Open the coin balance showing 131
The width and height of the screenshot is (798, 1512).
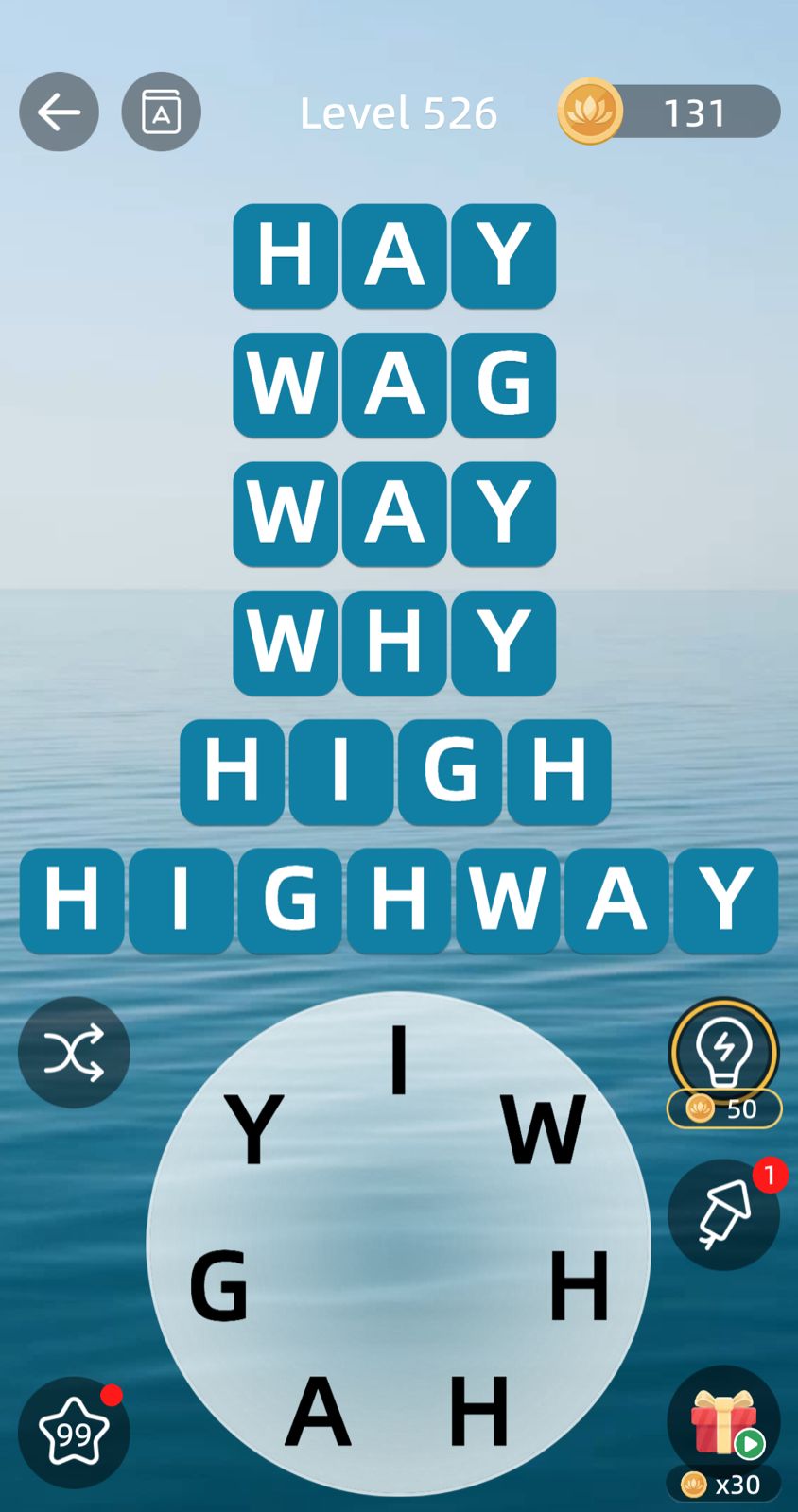point(669,112)
